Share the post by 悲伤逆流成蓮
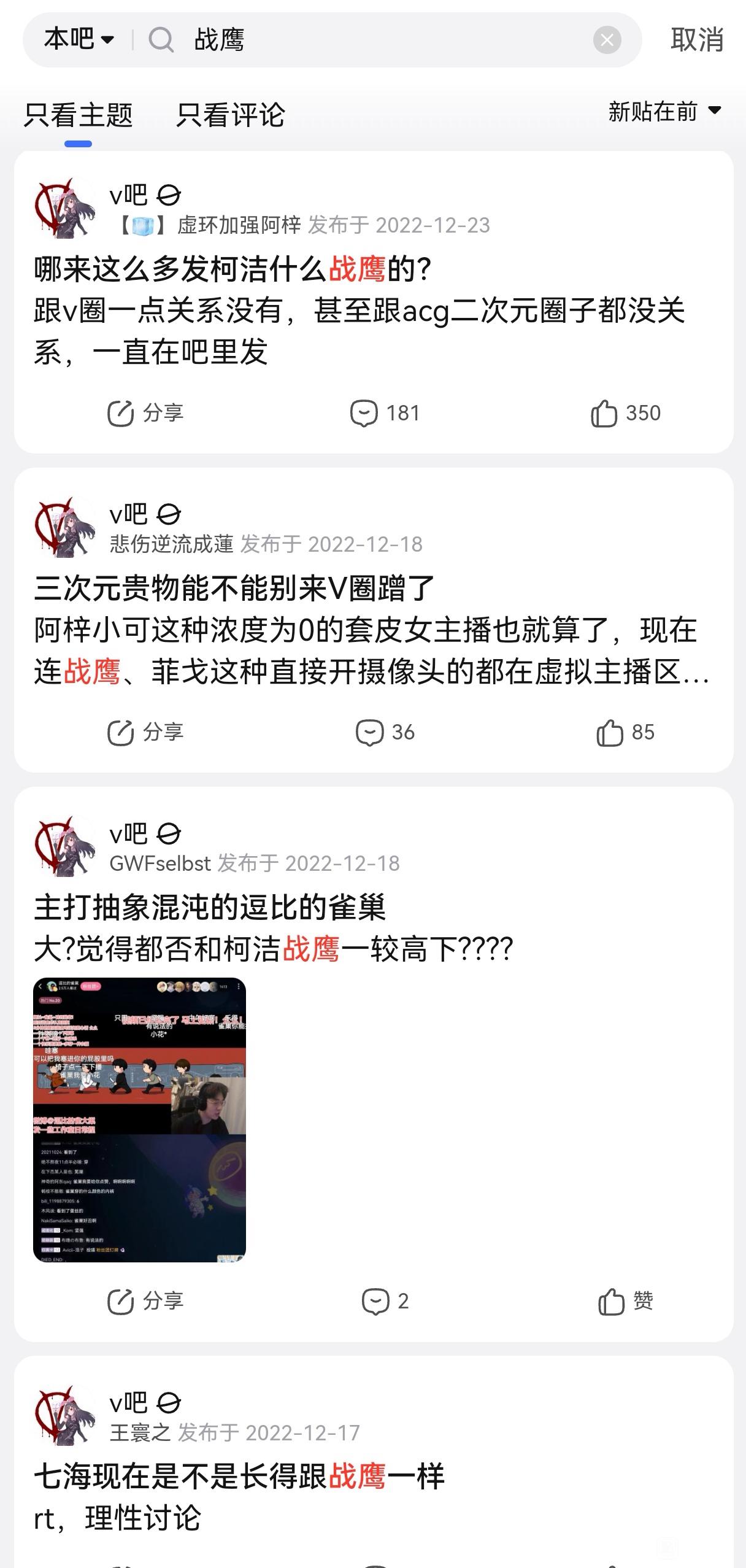The image size is (746, 1568). [x=145, y=732]
